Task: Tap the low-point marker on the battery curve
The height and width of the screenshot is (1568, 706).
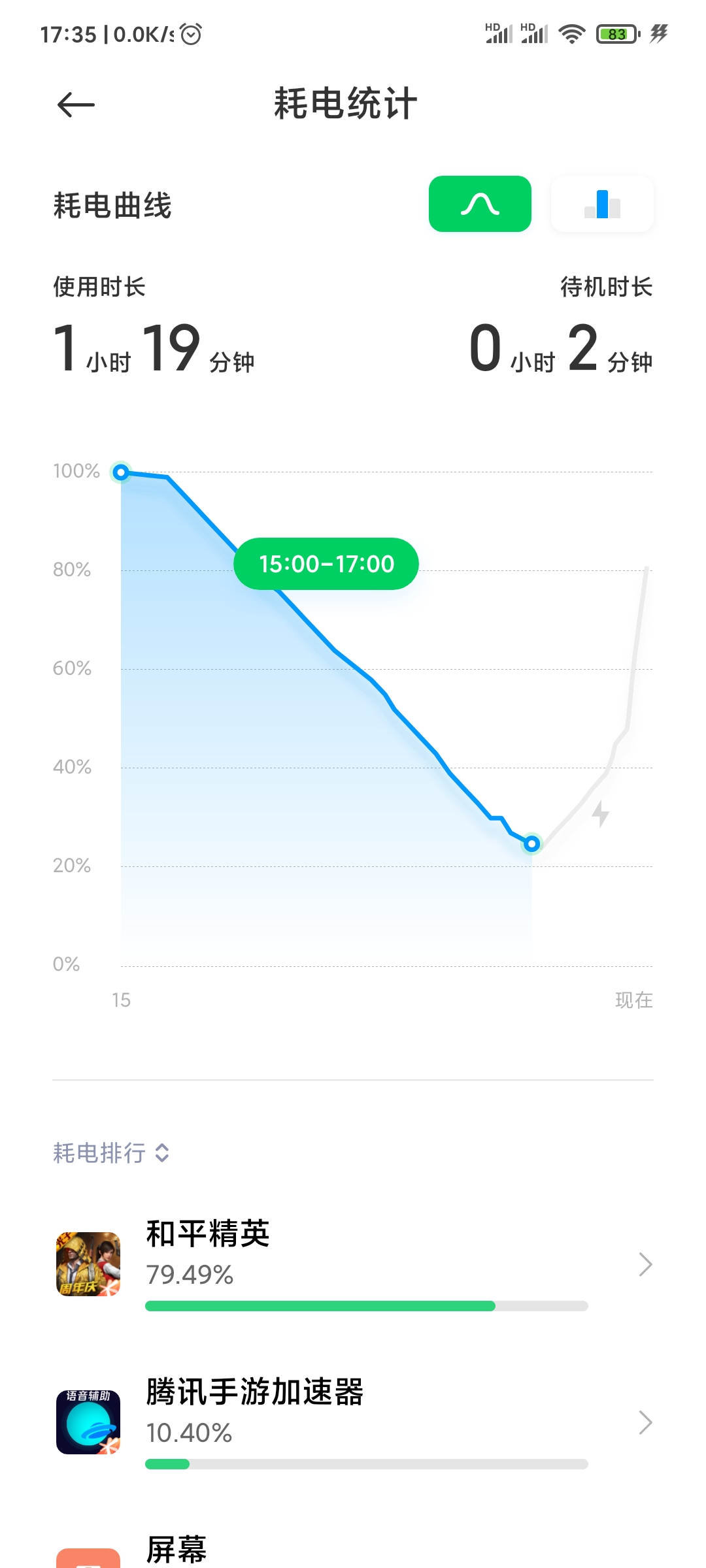Action: click(532, 844)
